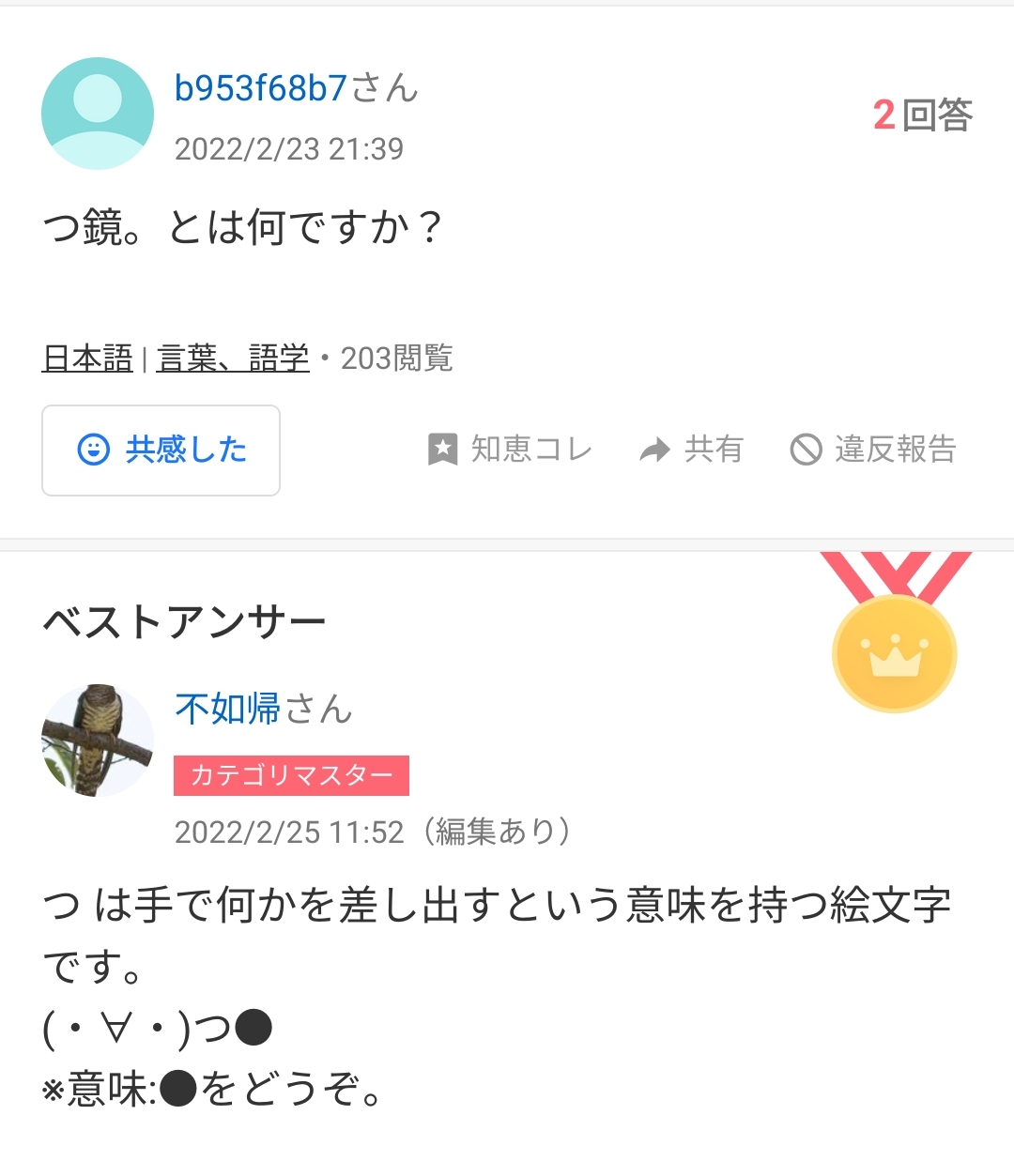Open the 日本語 category link
The width and height of the screenshot is (1014, 1176).
87,359
